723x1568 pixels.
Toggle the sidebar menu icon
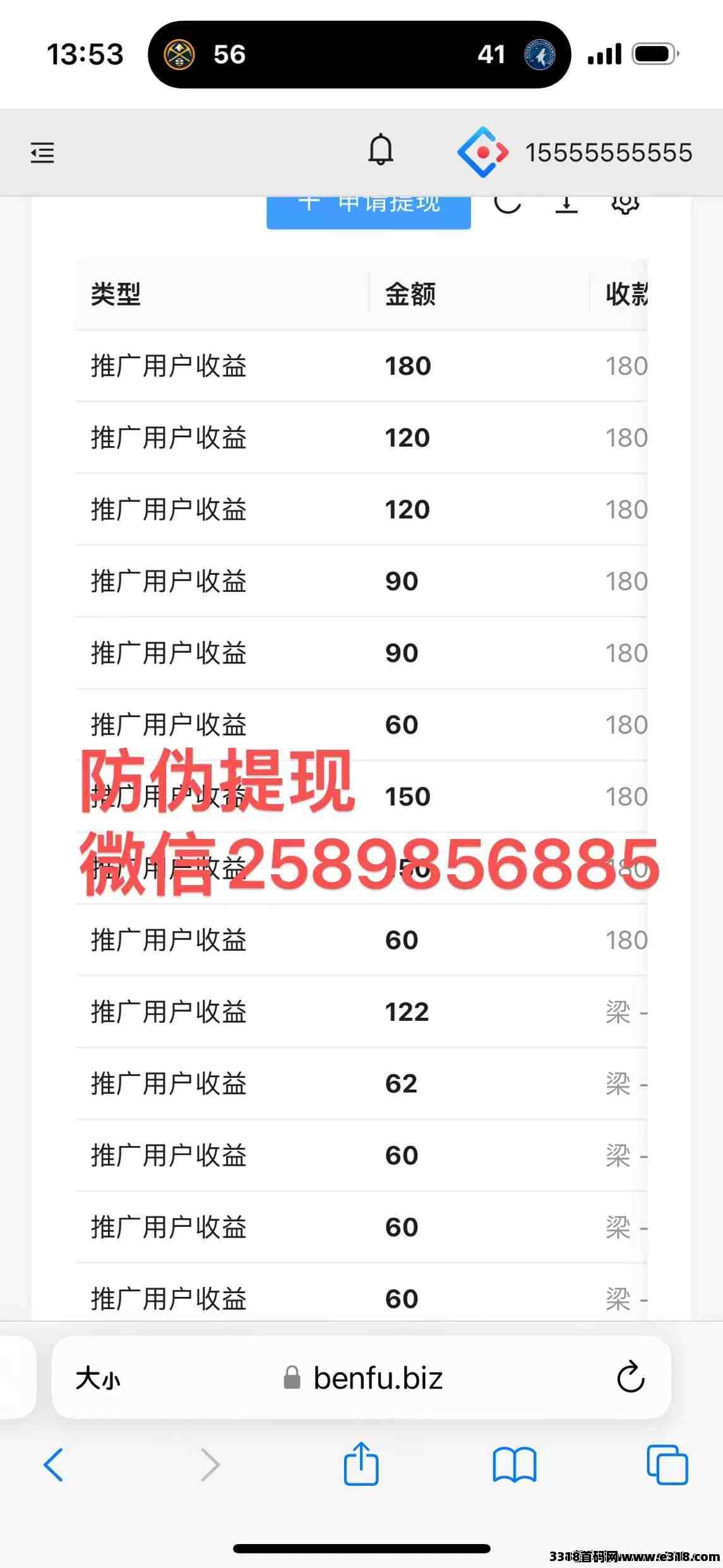(x=42, y=153)
